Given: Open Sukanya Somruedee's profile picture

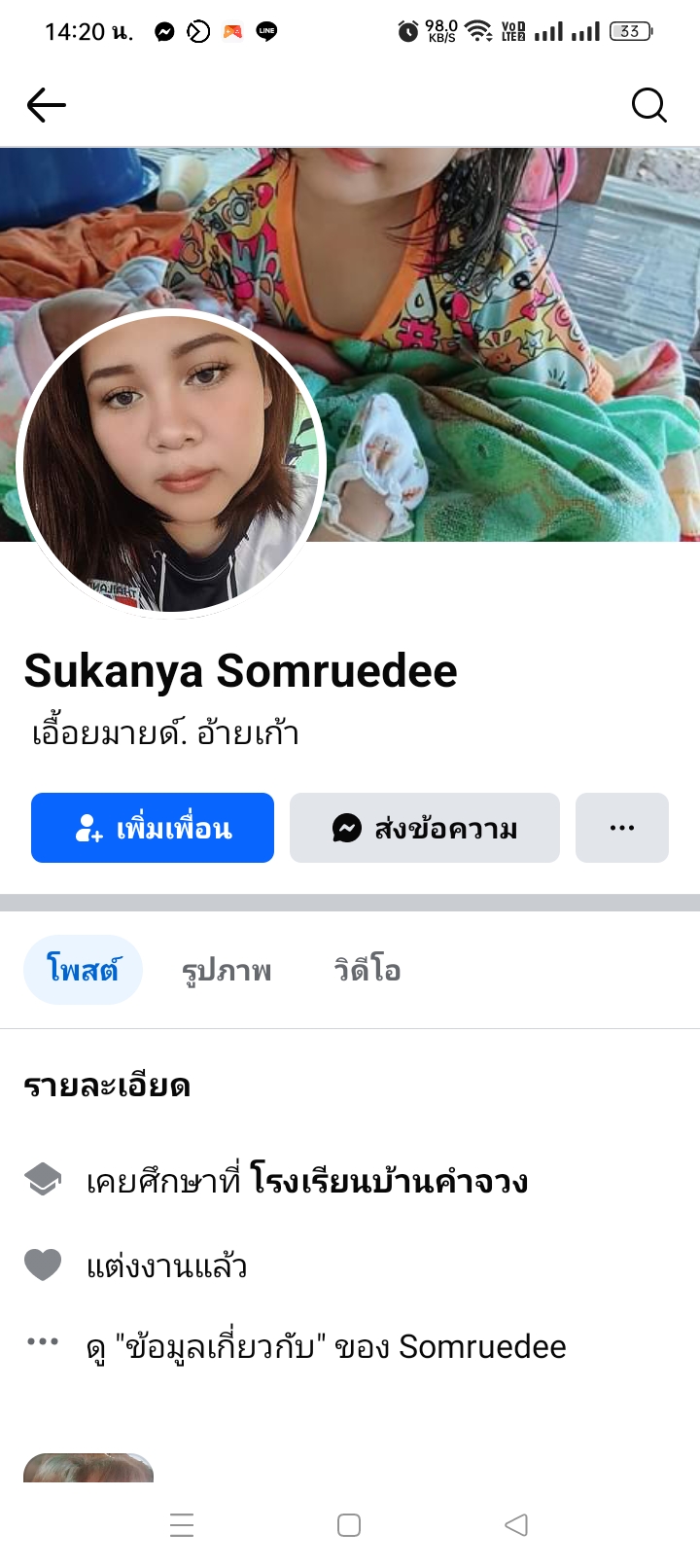Looking at the screenshot, I should [171, 464].
